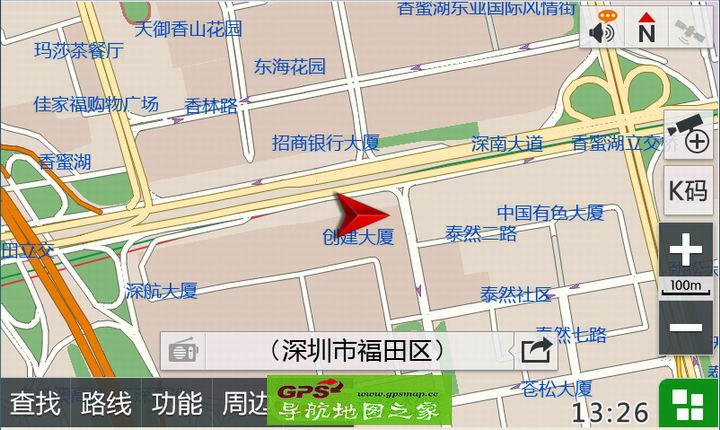Open the sound and volume settings
The height and width of the screenshot is (430, 720).
(603, 29)
